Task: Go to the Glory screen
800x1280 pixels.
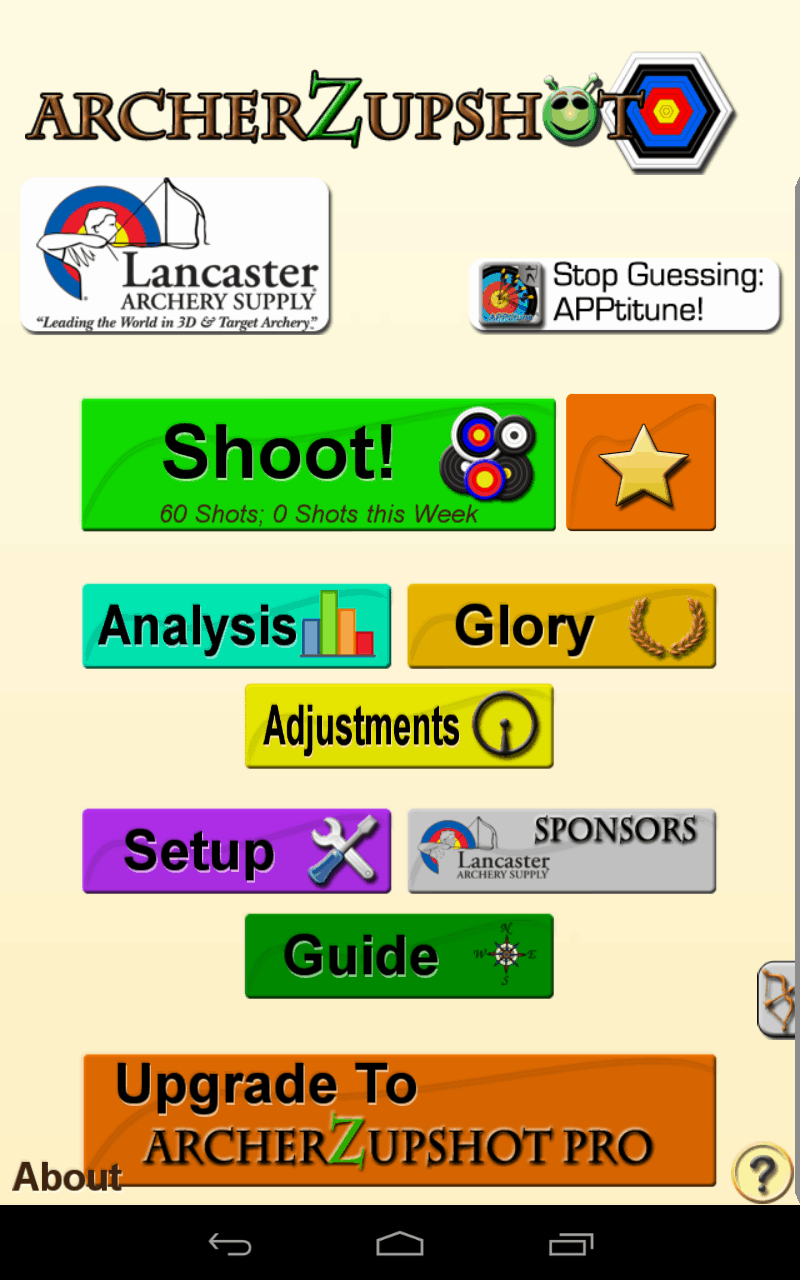Action: [x=562, y=626]
